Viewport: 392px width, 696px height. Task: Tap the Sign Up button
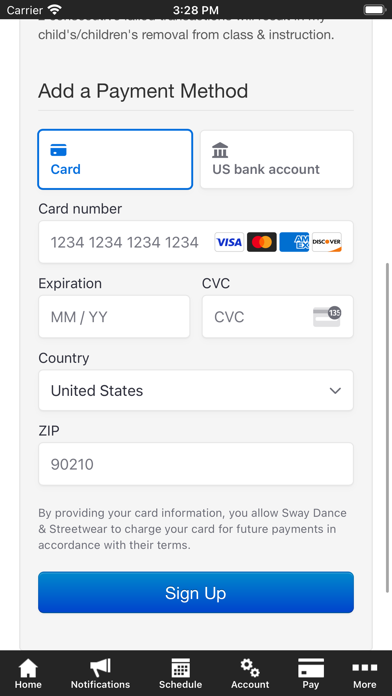(x=196, y=593)
